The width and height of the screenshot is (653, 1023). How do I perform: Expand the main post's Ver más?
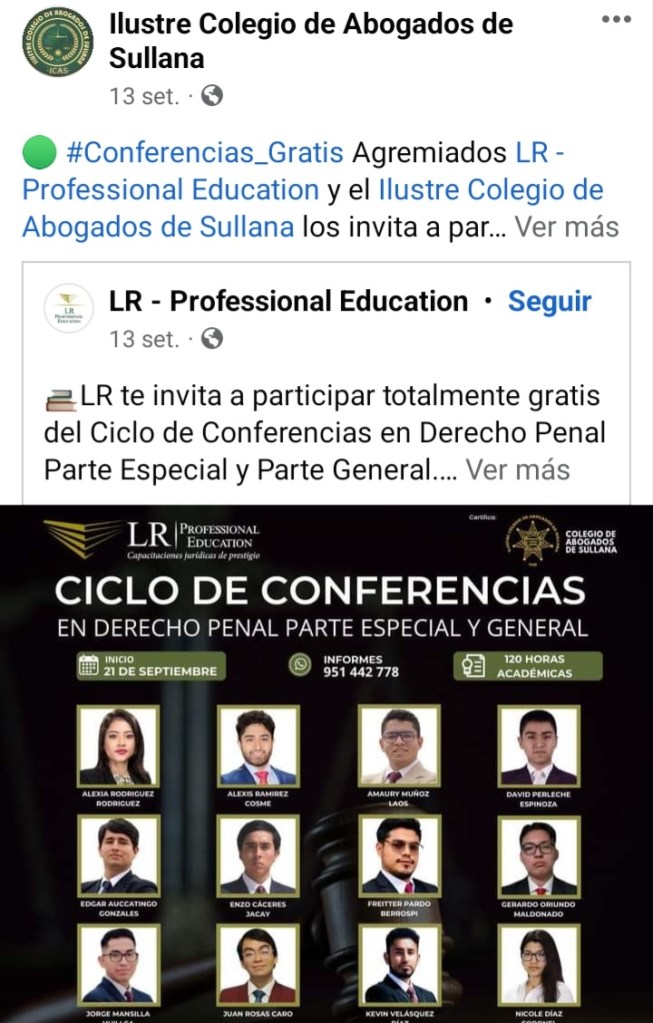(567, 226)
